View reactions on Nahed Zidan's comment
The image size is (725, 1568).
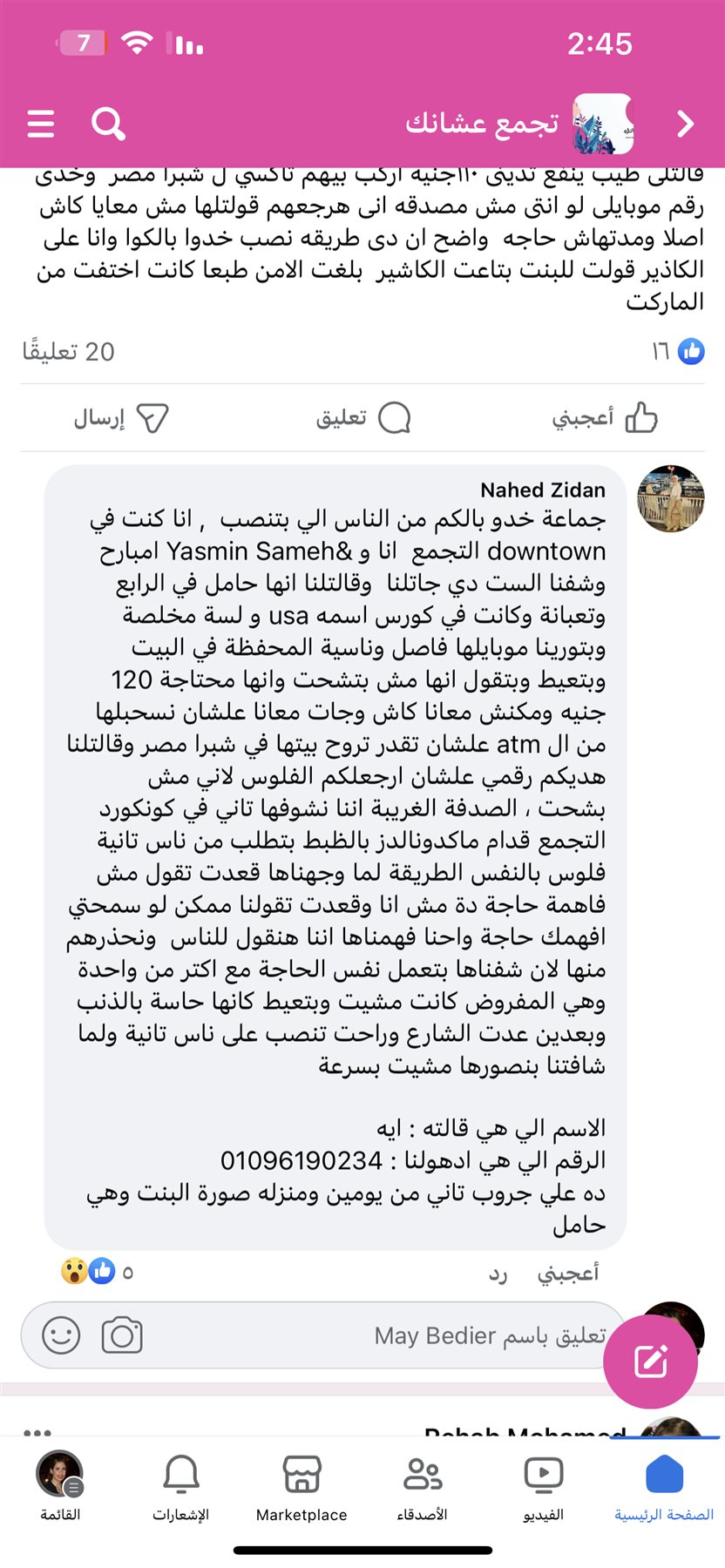(96, 1272)
